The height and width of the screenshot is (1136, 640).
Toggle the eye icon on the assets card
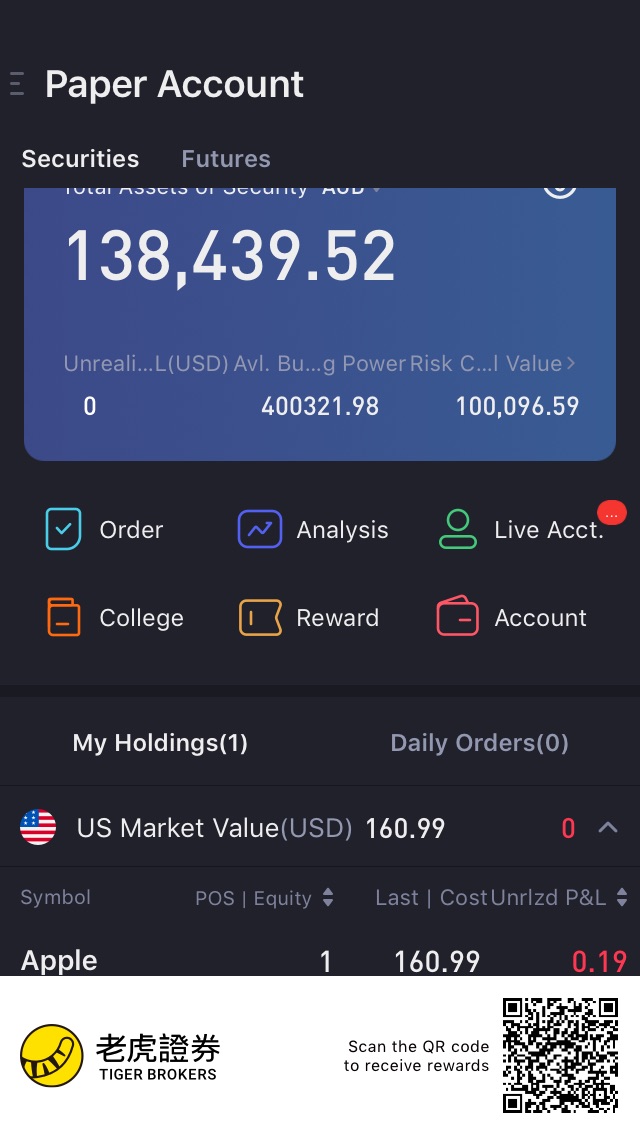point(560,190)
